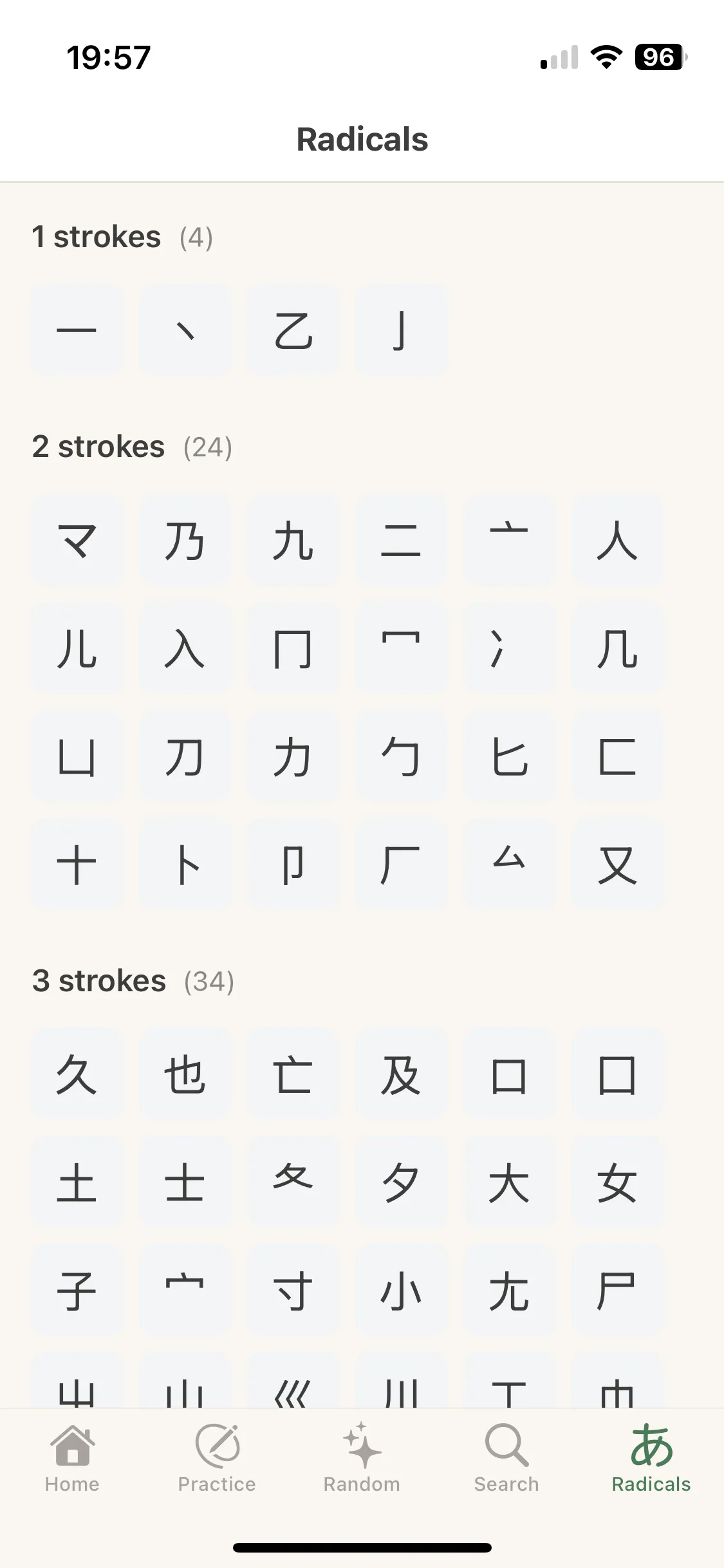Image resolution: width=724 pixels, height=1568 pixels.
Task: Tap the 大 radical
Action: pyautogui.click(x=509, y=1182)
